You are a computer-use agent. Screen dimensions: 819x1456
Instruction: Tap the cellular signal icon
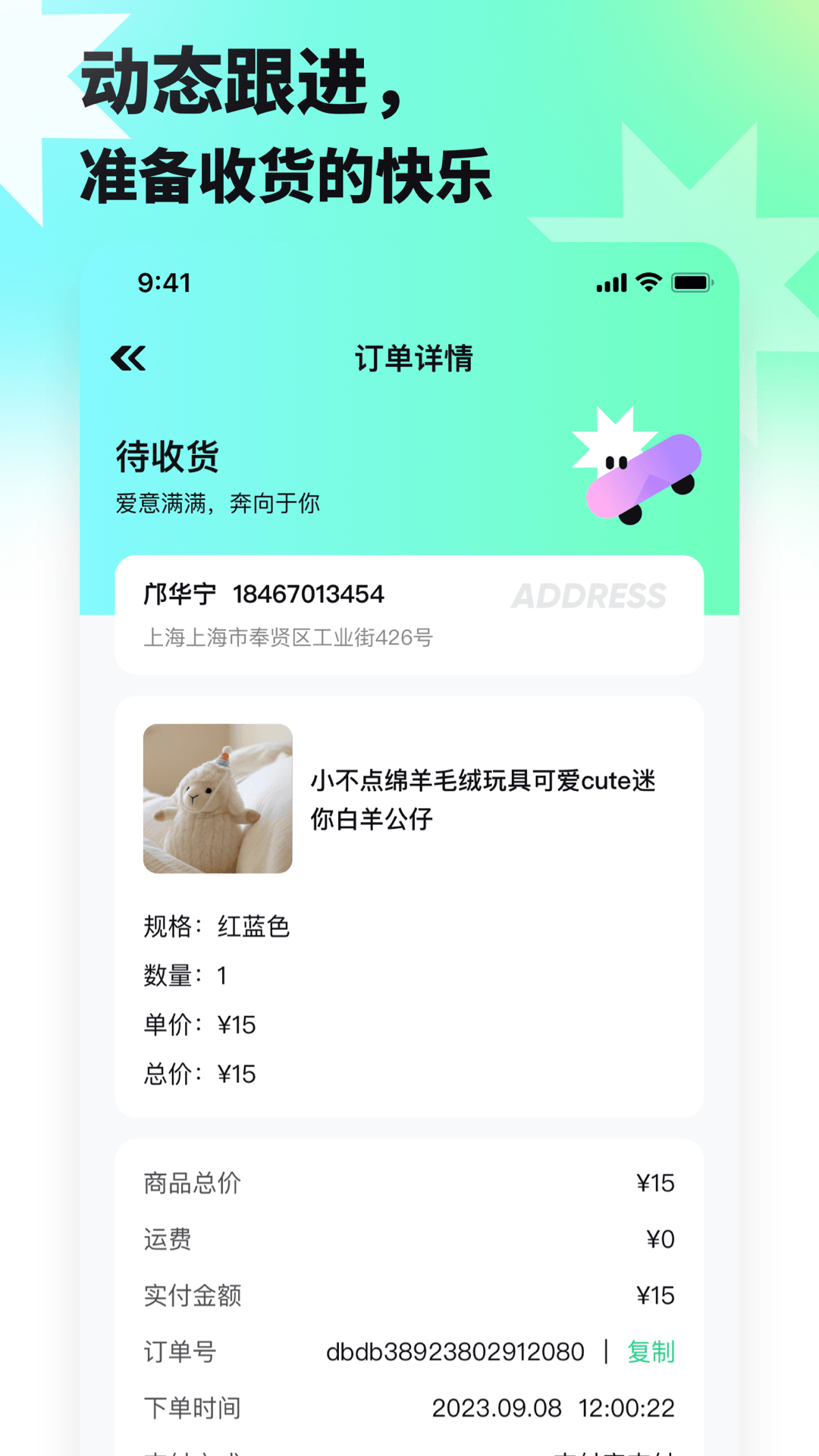point(610,283)
